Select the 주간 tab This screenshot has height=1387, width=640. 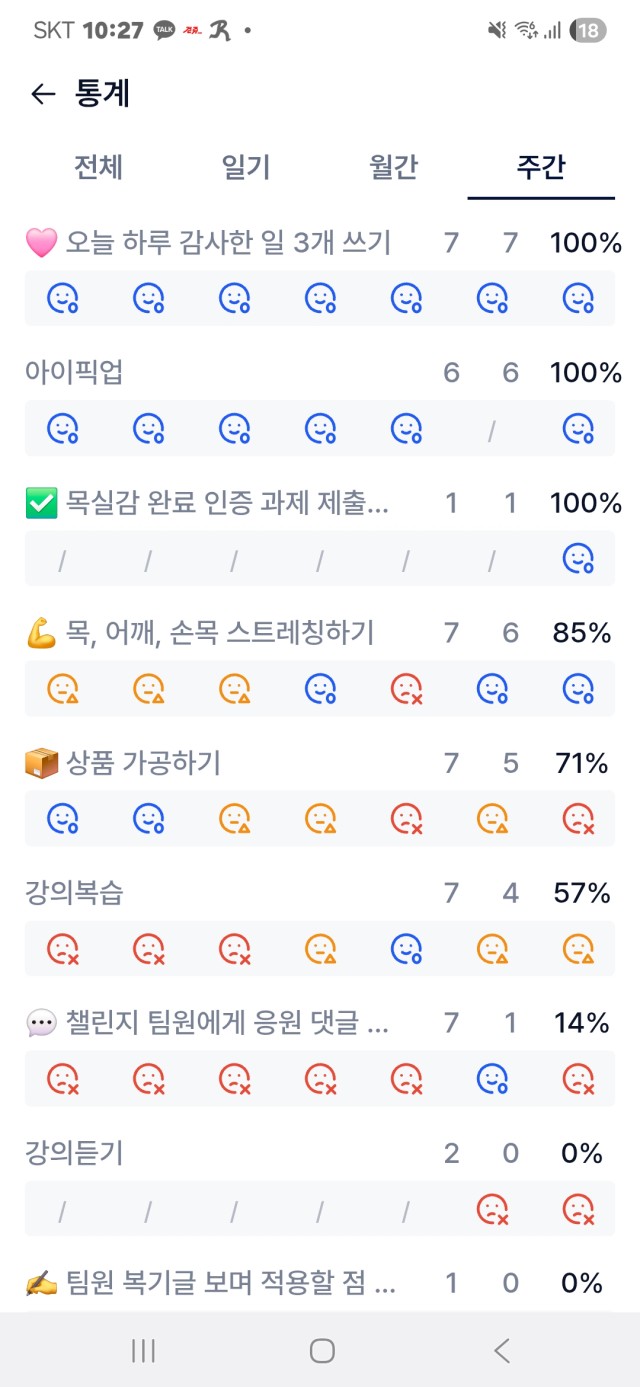tap(541, 167)
